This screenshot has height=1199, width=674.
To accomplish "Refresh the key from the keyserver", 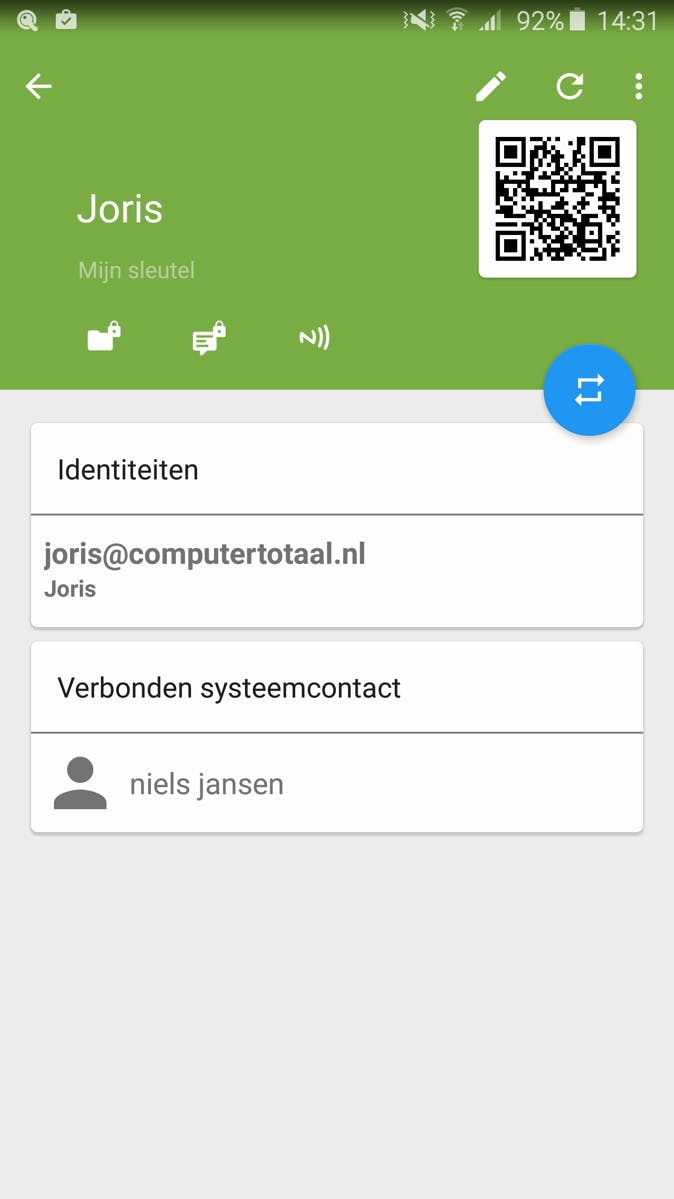I will (570, 87).
